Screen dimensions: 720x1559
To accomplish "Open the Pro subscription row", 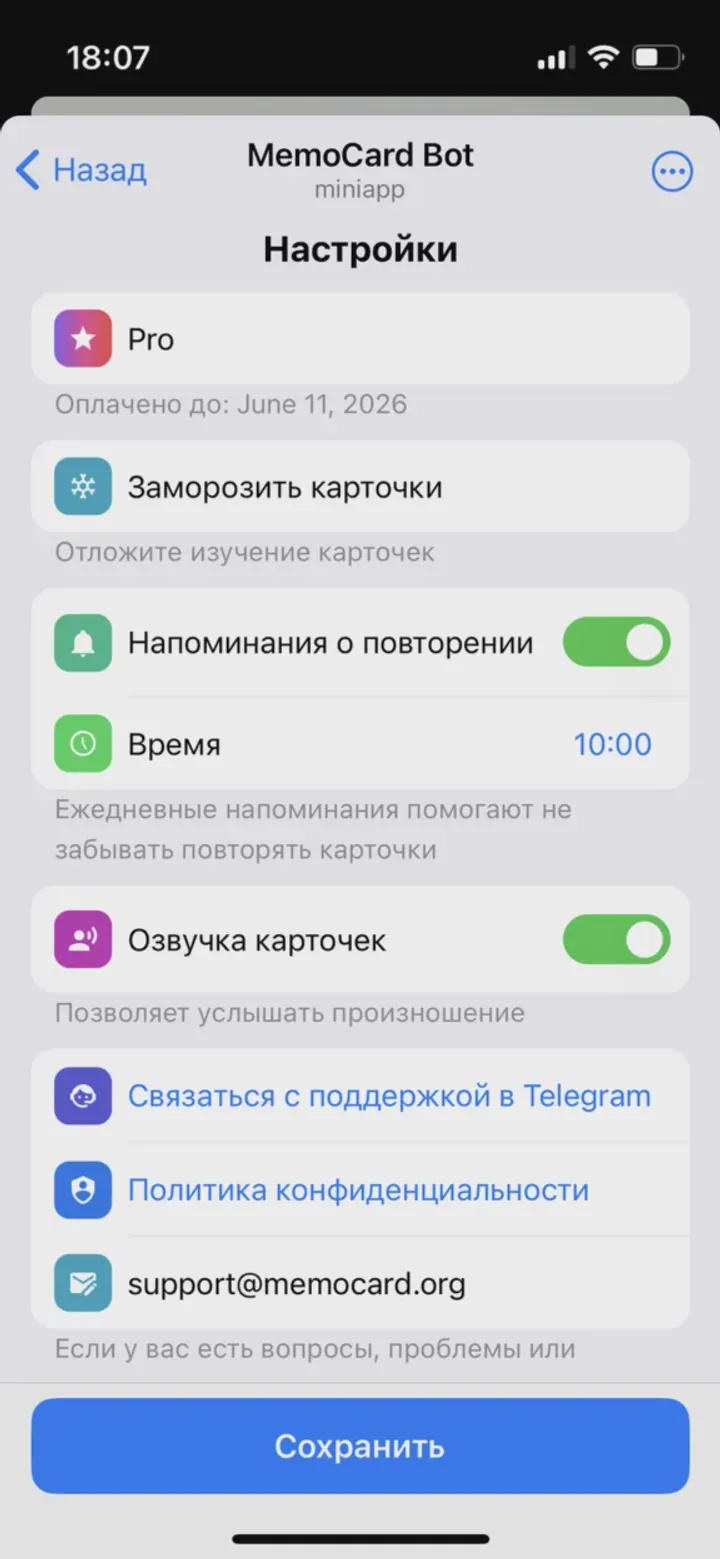I will [x=360, y=339].
